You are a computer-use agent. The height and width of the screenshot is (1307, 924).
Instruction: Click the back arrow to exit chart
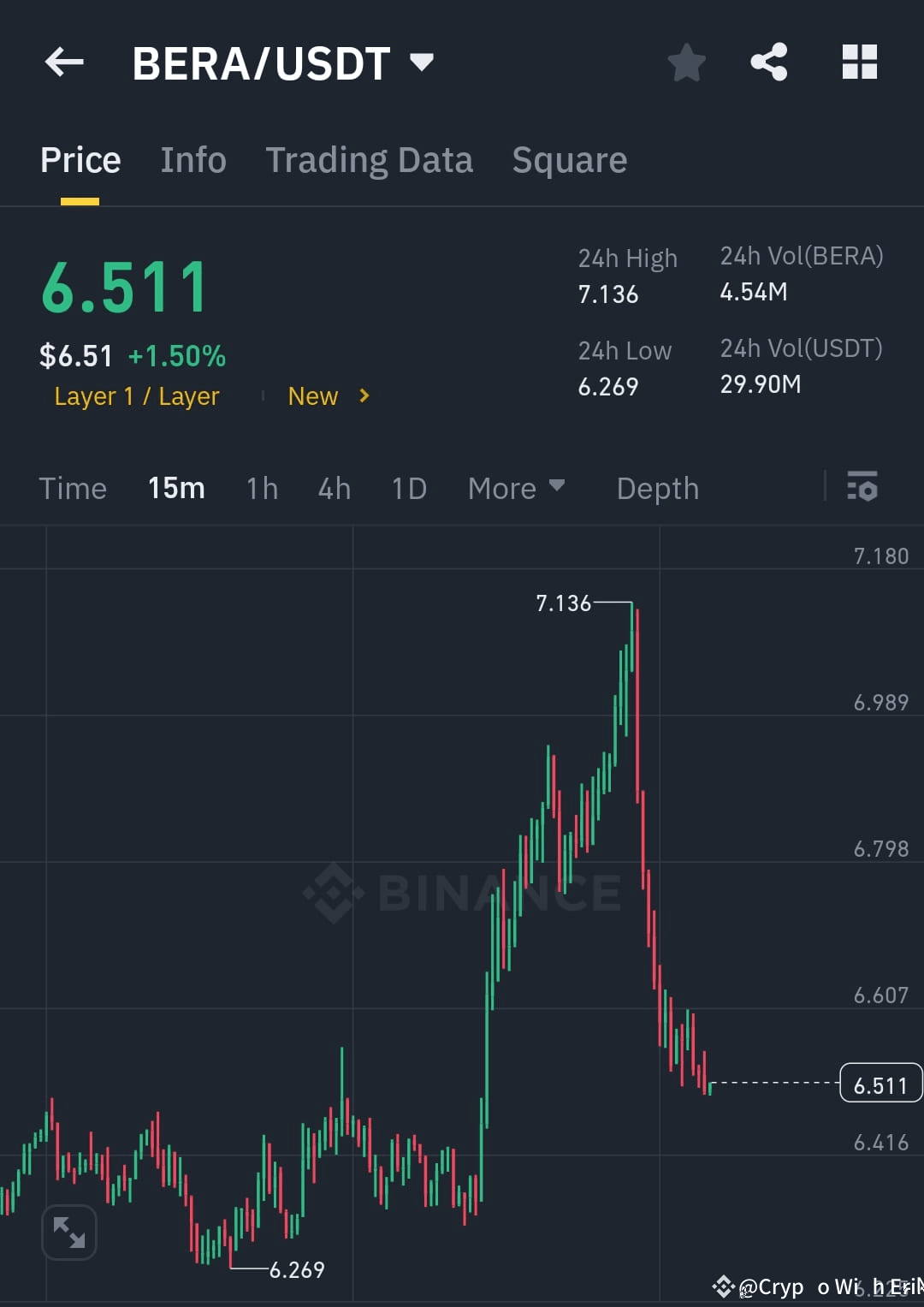(x=63, y=62)
